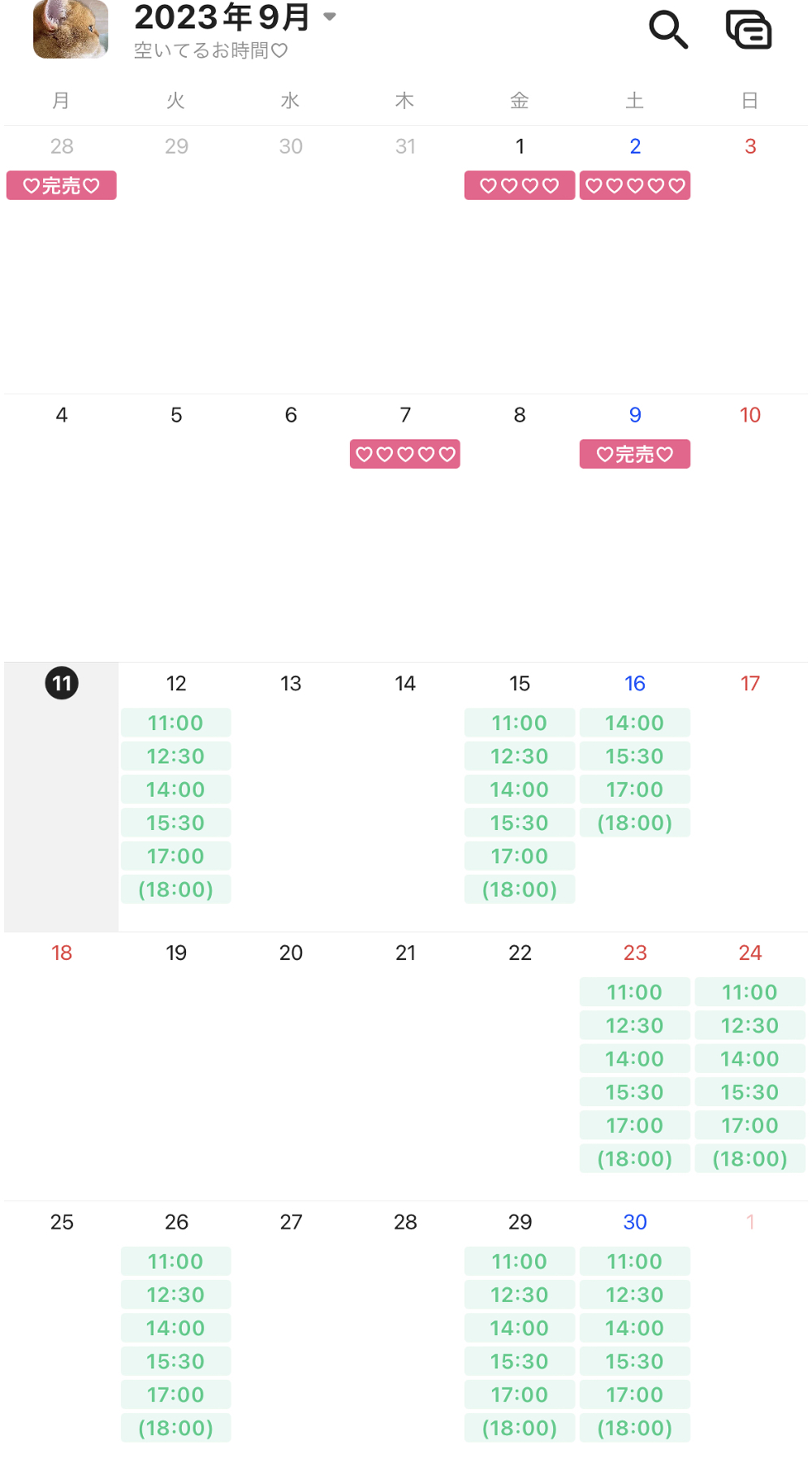The image size is (812, 1470).
Task: View the hearts event on September 7
Action: pos(405,454)
